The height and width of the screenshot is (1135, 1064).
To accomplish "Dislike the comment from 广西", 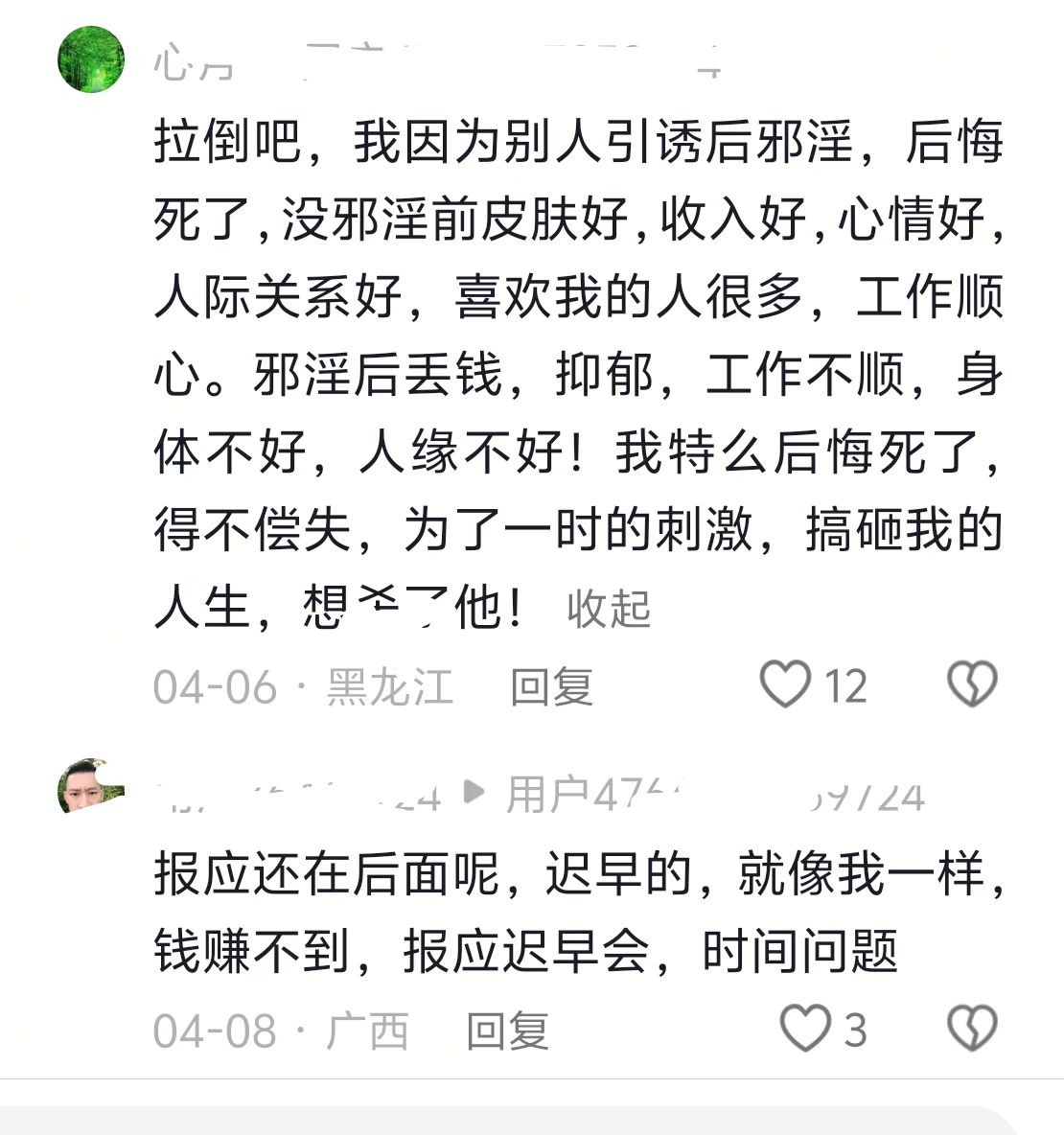I will (972, 1029).
